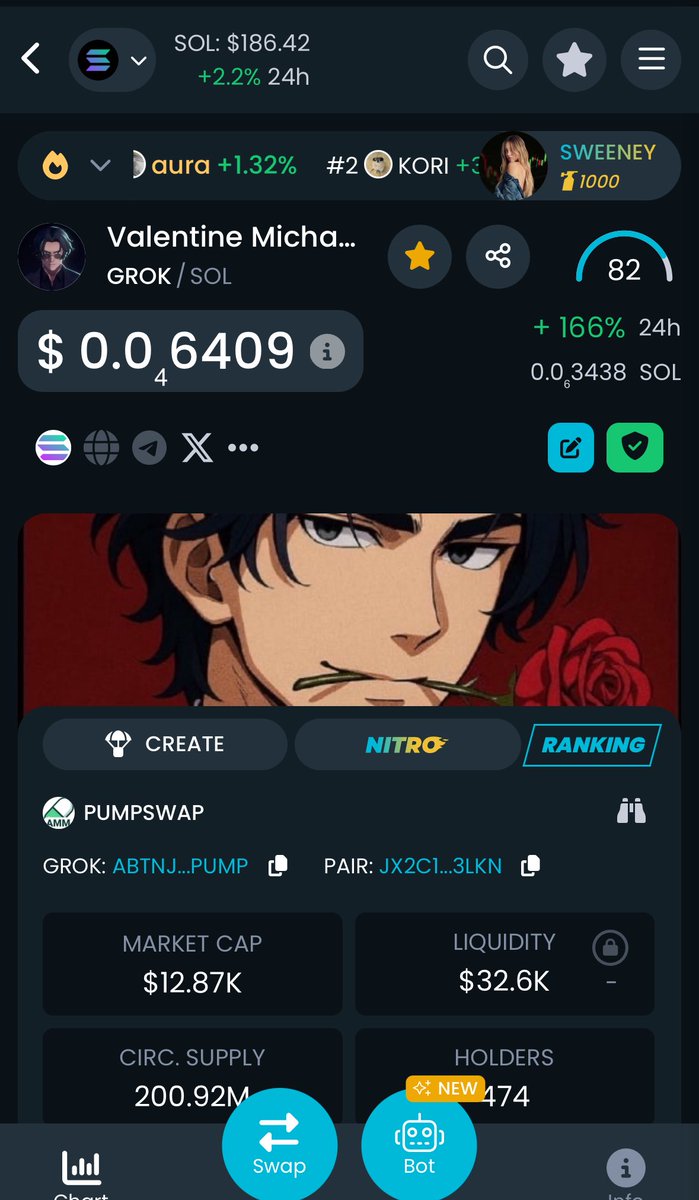Viewport: 699px width, 1200px height.
Task: Go back using the top-left arrow
Action: point(31,60)
